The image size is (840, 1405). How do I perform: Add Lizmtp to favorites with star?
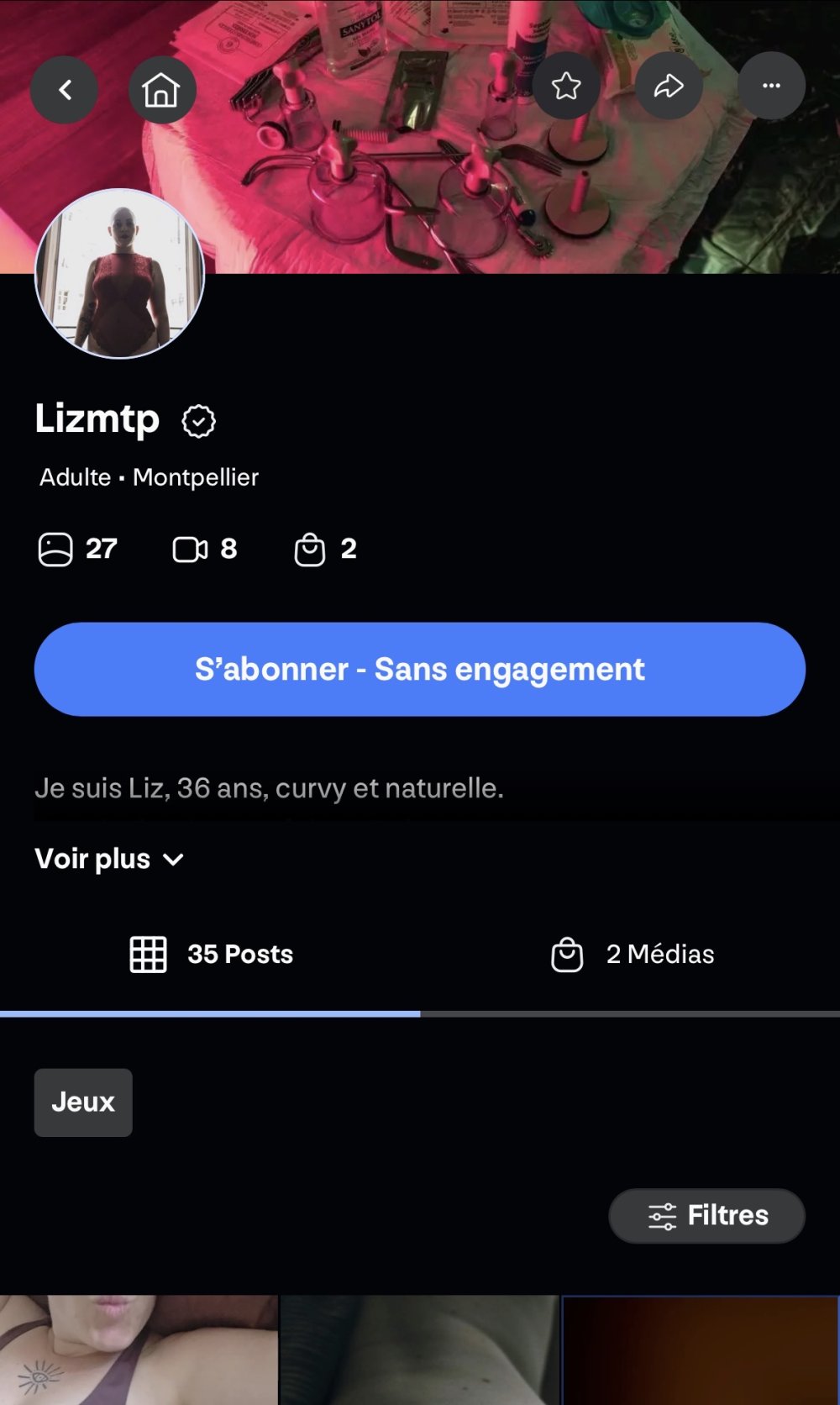click(x=566, y=86)
